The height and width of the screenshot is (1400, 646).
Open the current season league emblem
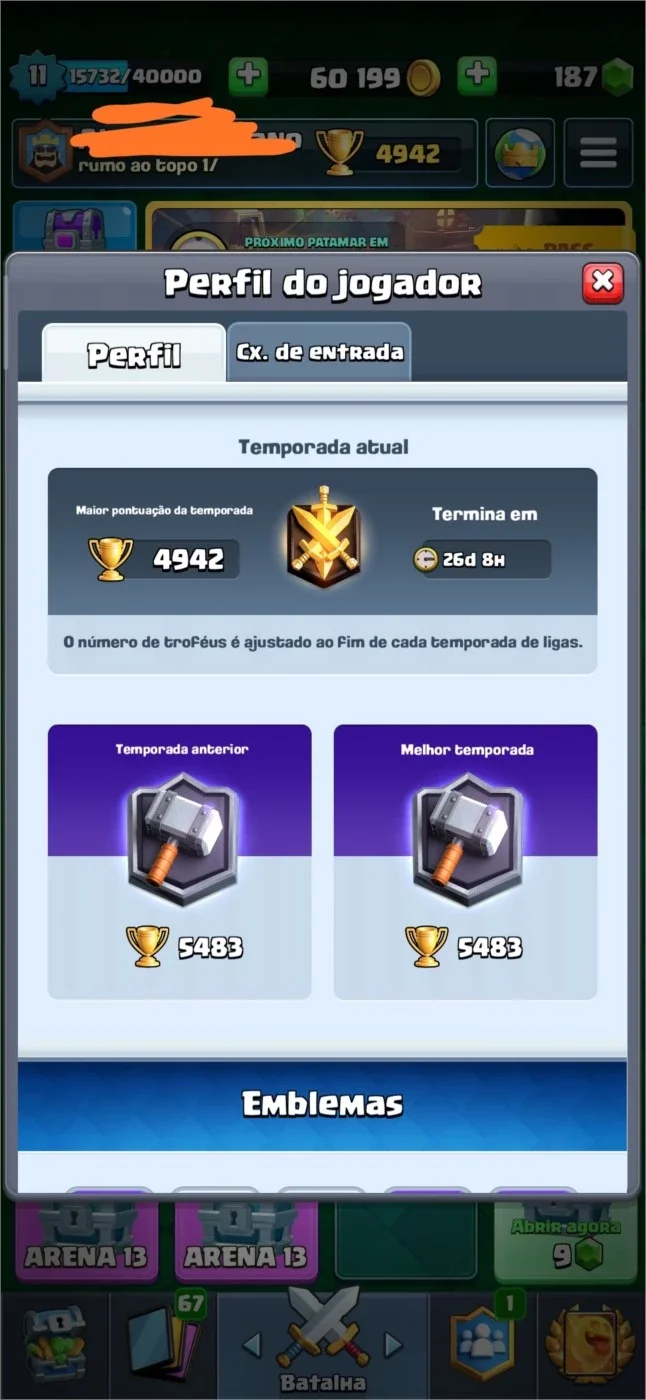point(322,538)
